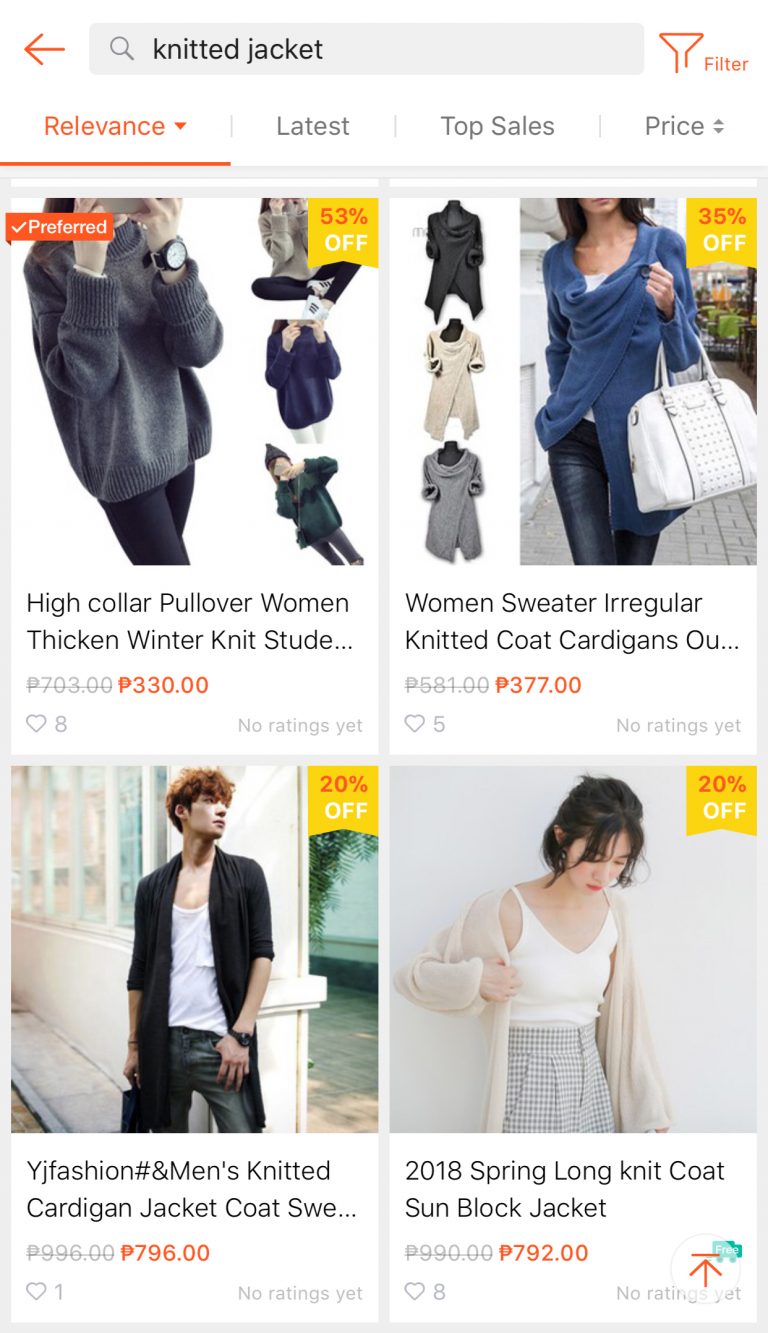The height and width of the screenshot is (1333, 768).
Task: Tap the knitted jacket search field
Action: click(366, 49)
